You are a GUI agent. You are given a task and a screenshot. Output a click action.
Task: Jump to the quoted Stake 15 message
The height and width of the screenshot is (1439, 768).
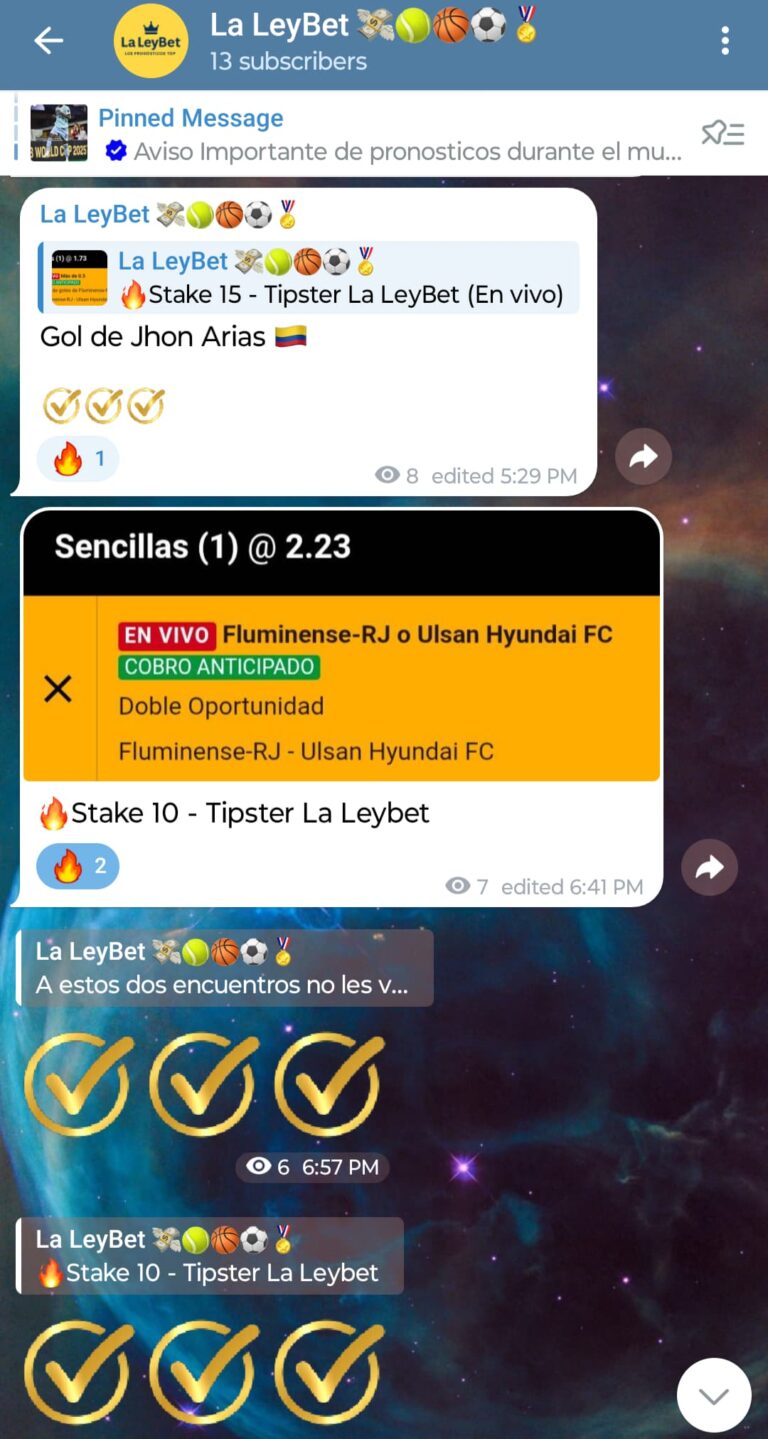pyautogui.click(x=308, y=278)
